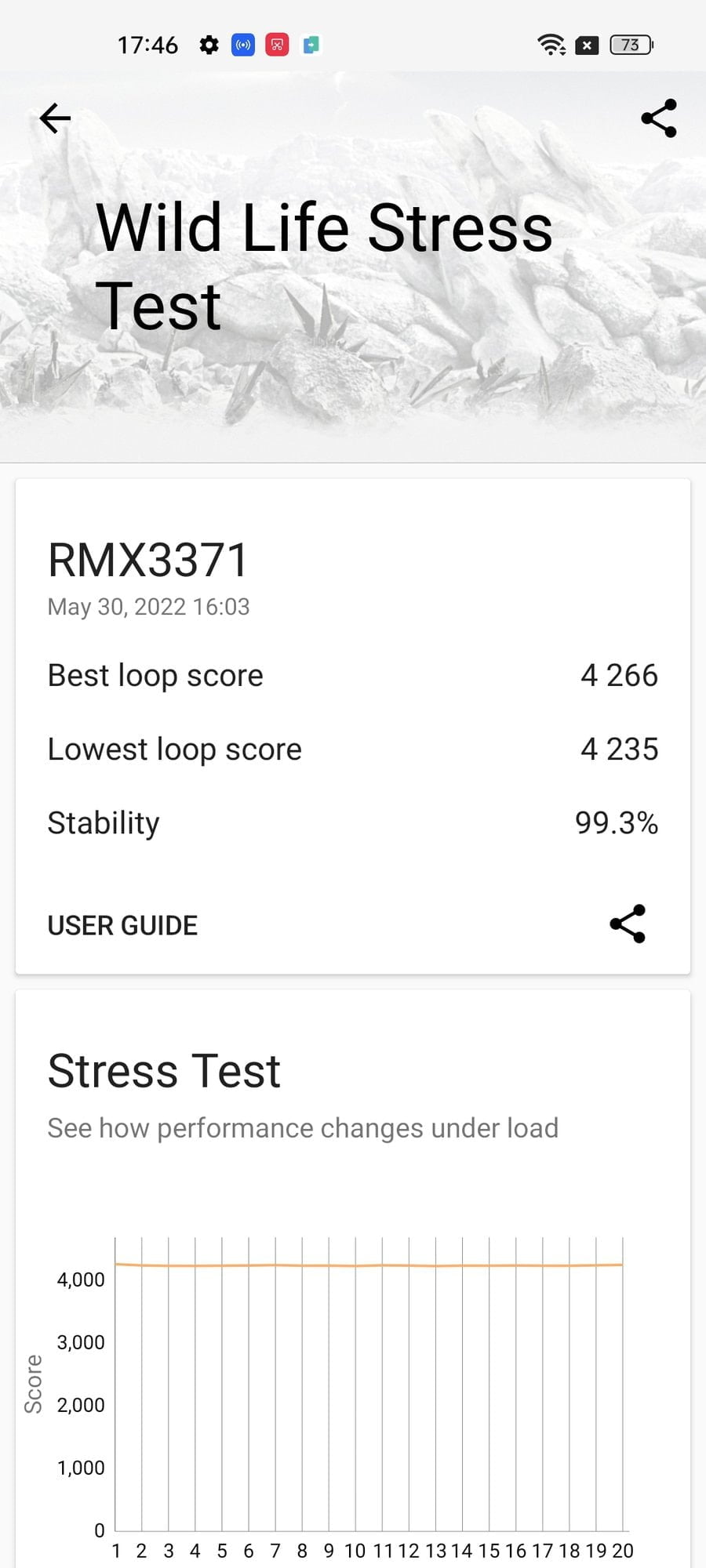Share results via the header share icon
The image size is (706, 1568).
(658, 118)
